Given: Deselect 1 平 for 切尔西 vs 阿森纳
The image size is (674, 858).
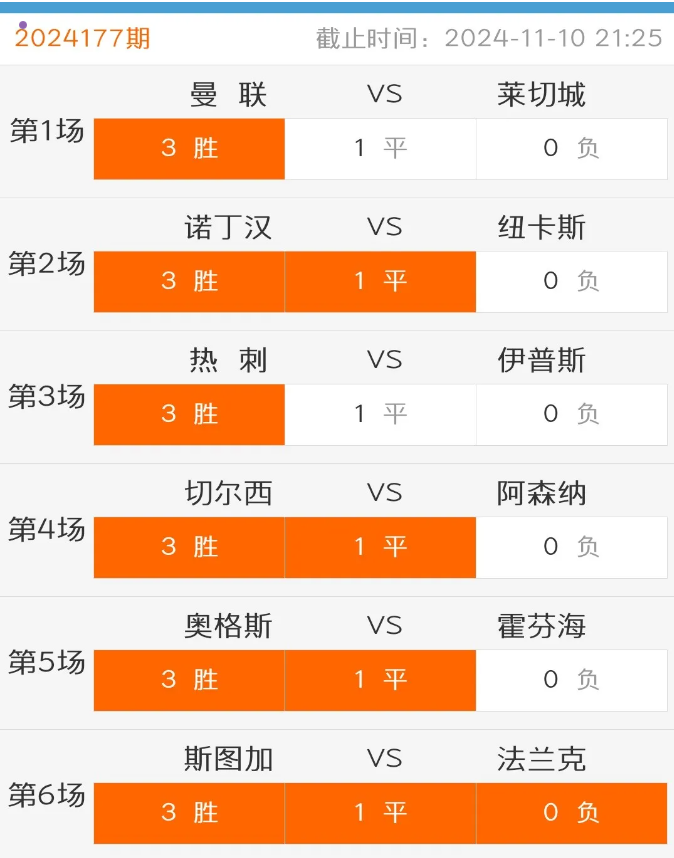Looking at the screenshot, I should point(380,547).
